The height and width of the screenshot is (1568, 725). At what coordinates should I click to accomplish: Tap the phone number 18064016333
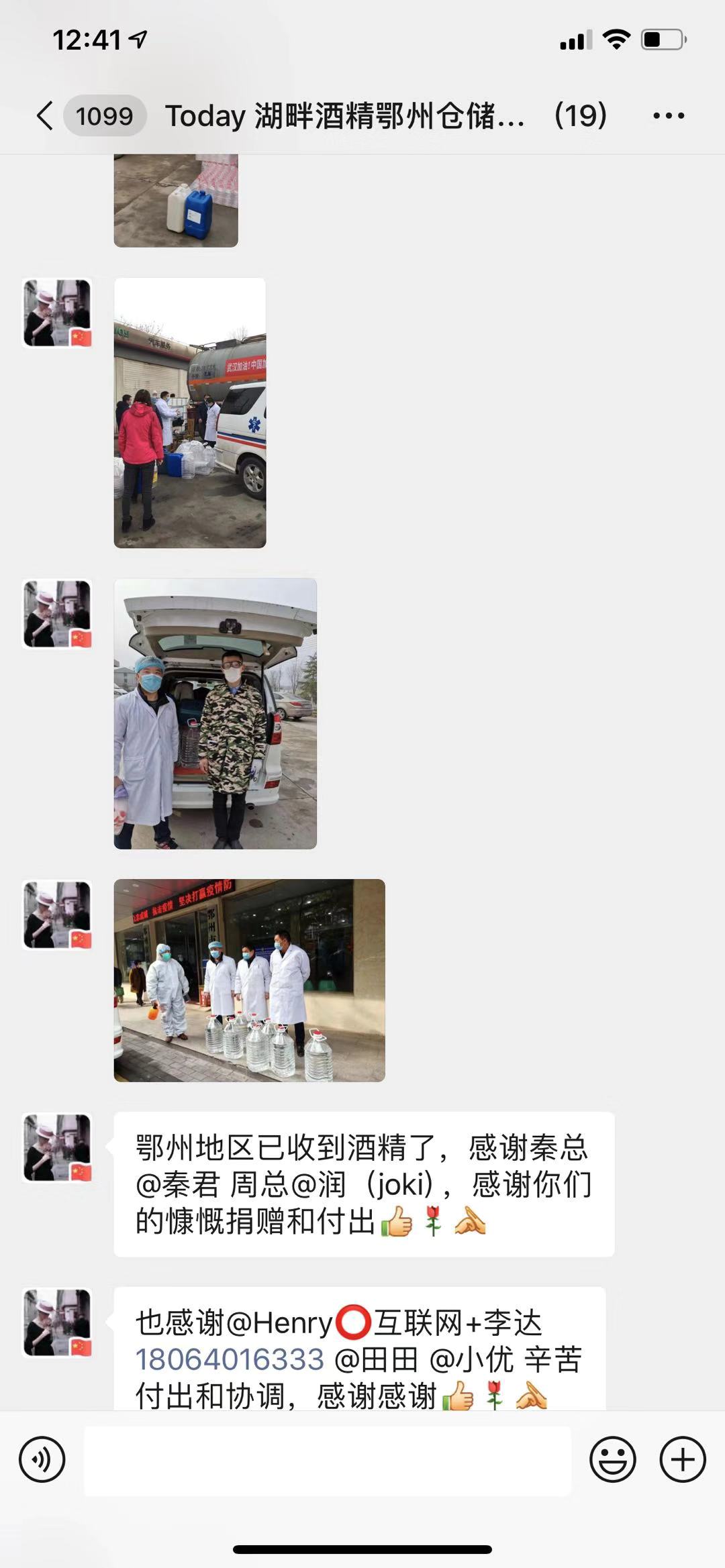[x=230, y=1360]
